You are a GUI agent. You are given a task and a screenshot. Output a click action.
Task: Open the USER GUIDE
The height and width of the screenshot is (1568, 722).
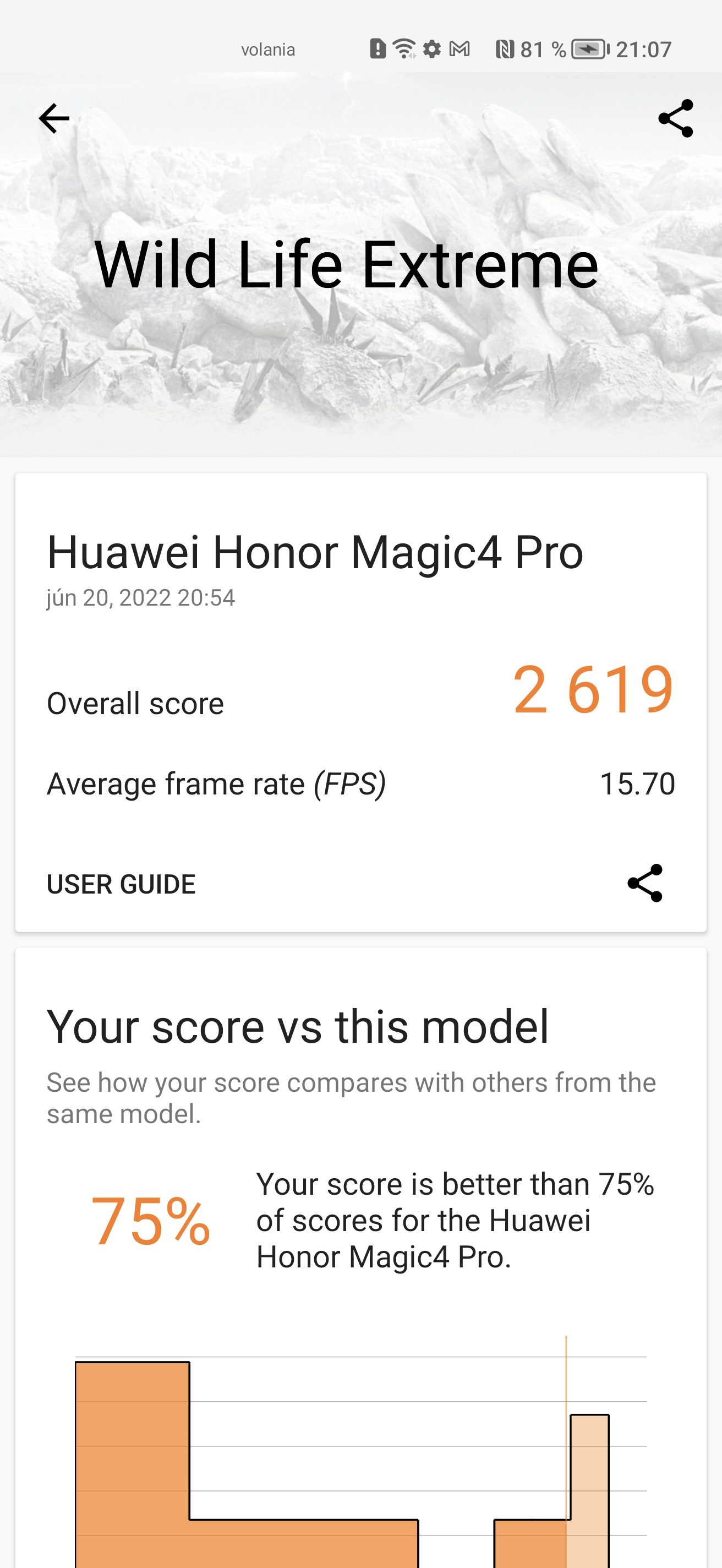pyautogui.click(x=121, y=884)
